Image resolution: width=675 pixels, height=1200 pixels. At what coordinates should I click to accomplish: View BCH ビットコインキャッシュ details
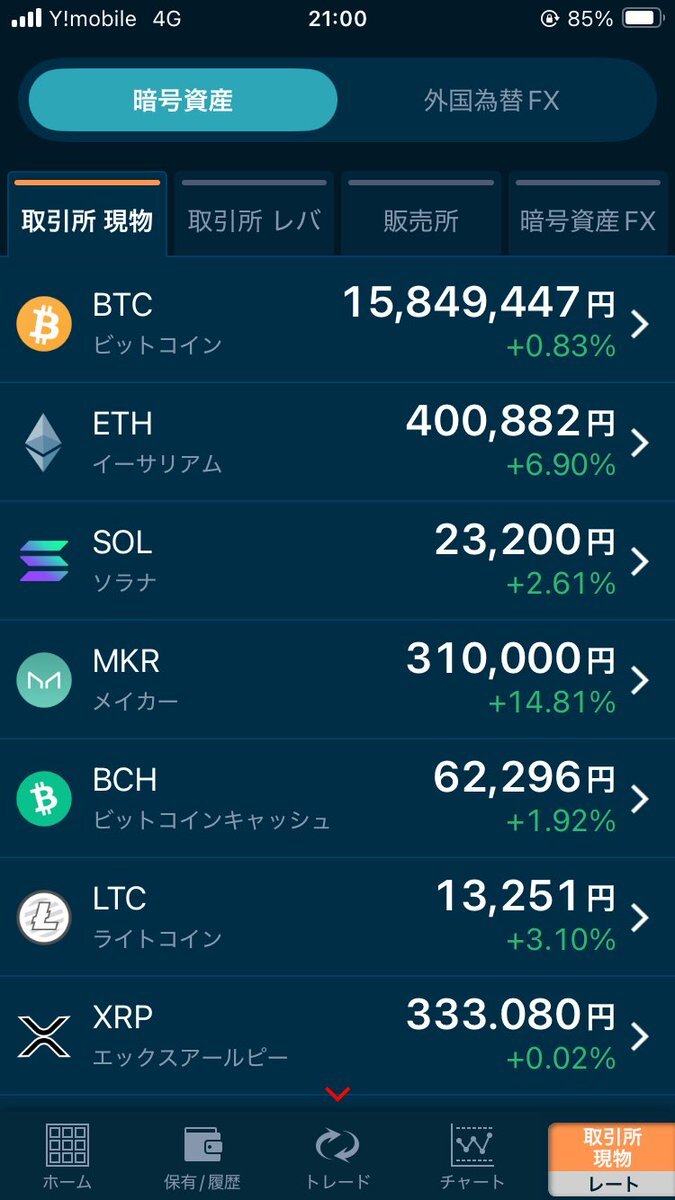click(x=337, y=799)
